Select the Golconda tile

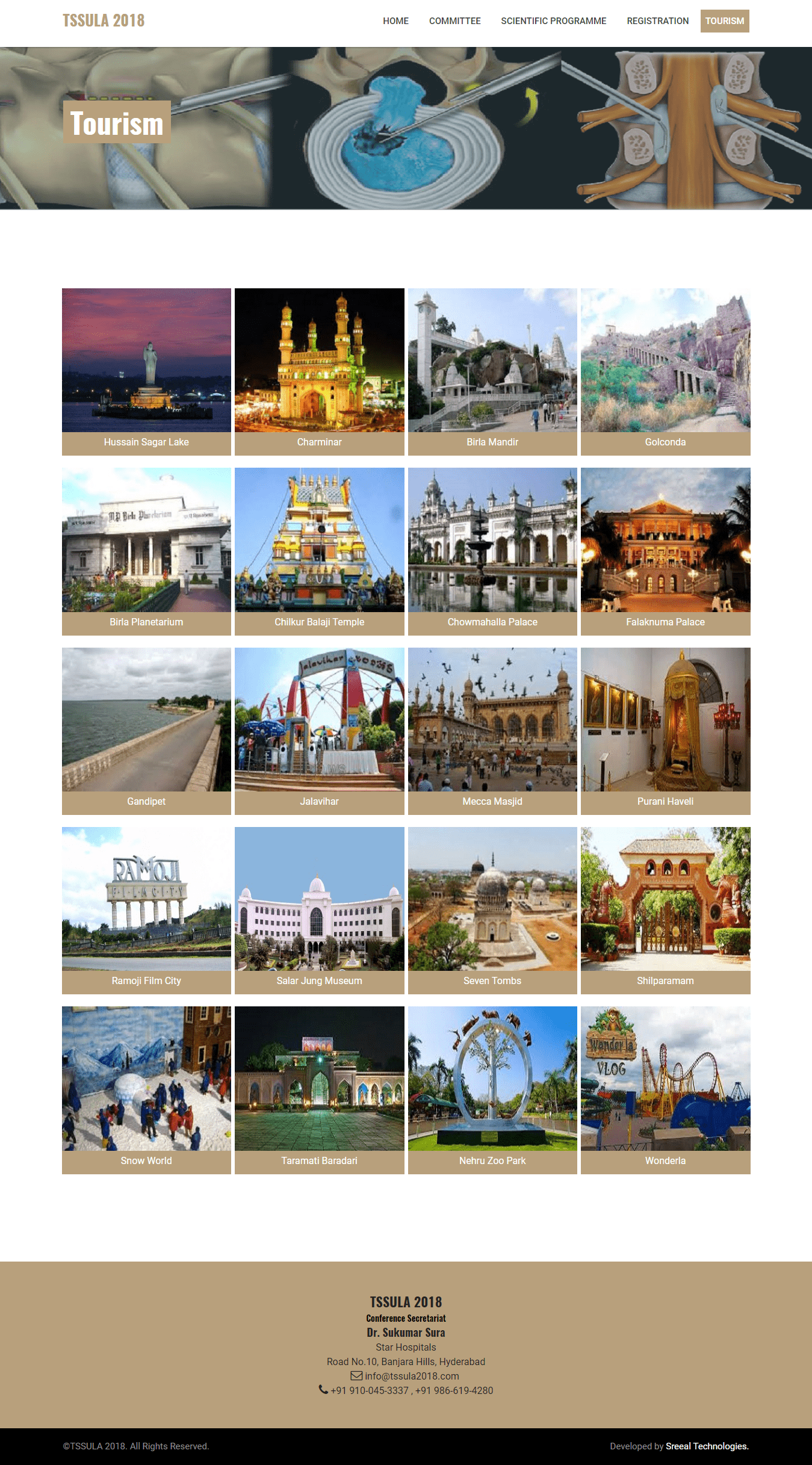pos(665,371)
